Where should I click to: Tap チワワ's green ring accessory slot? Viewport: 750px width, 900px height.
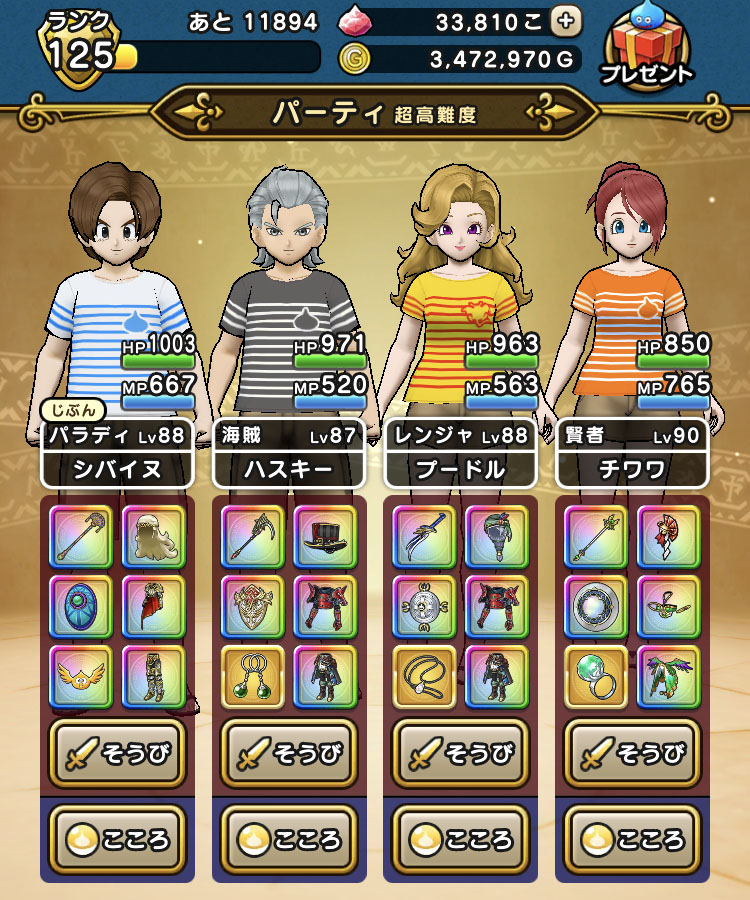[597, 677]
